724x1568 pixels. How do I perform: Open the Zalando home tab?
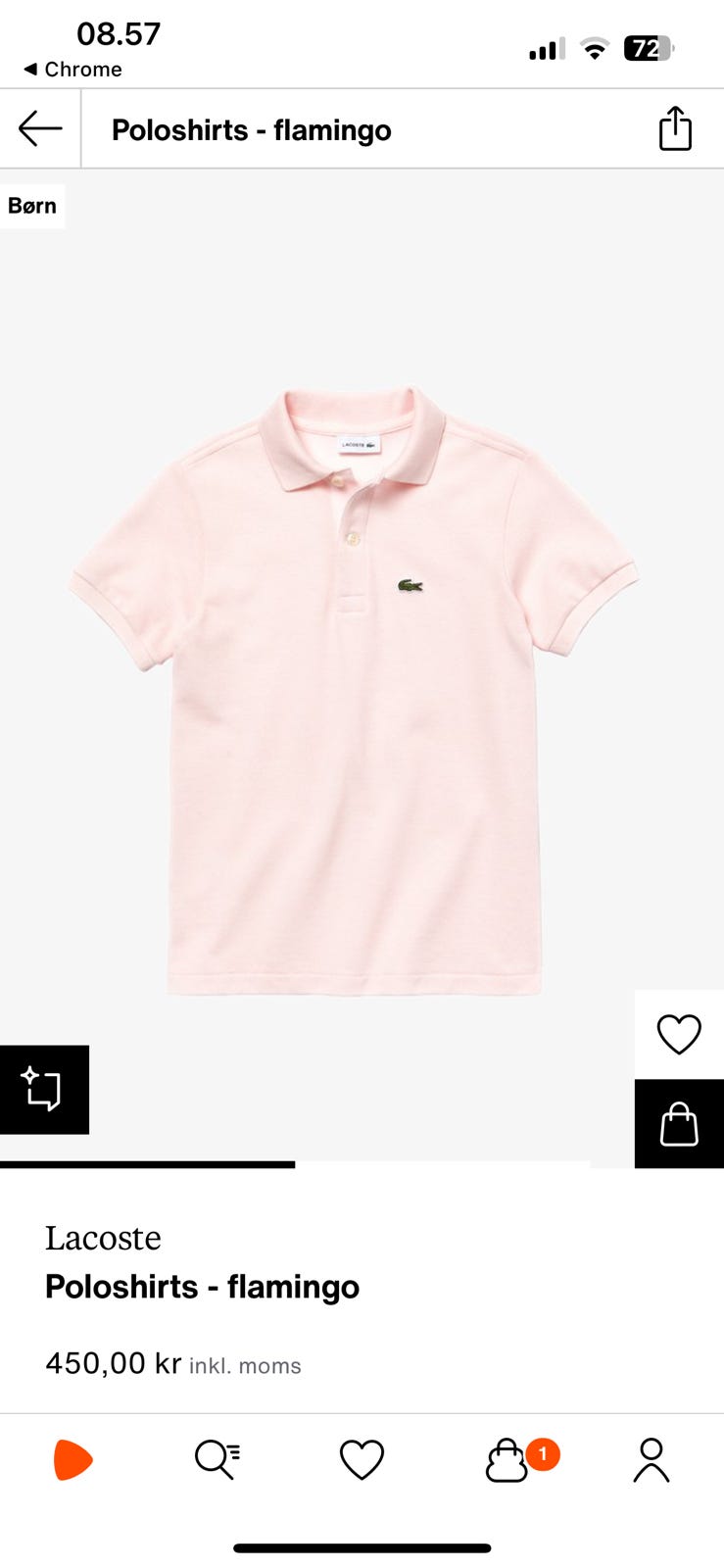pos(72,1460)
